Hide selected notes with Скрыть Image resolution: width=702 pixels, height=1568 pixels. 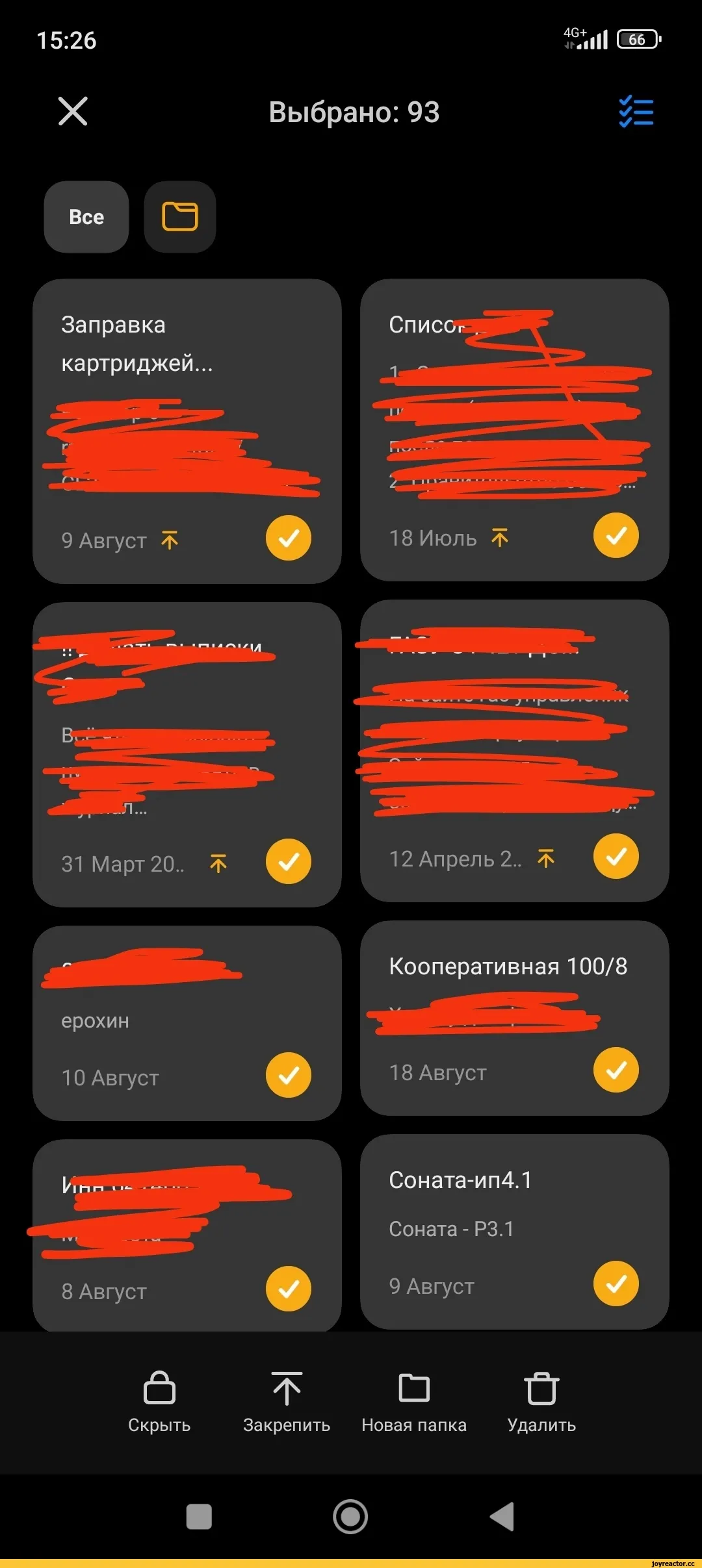click(x=159, y=1402)
